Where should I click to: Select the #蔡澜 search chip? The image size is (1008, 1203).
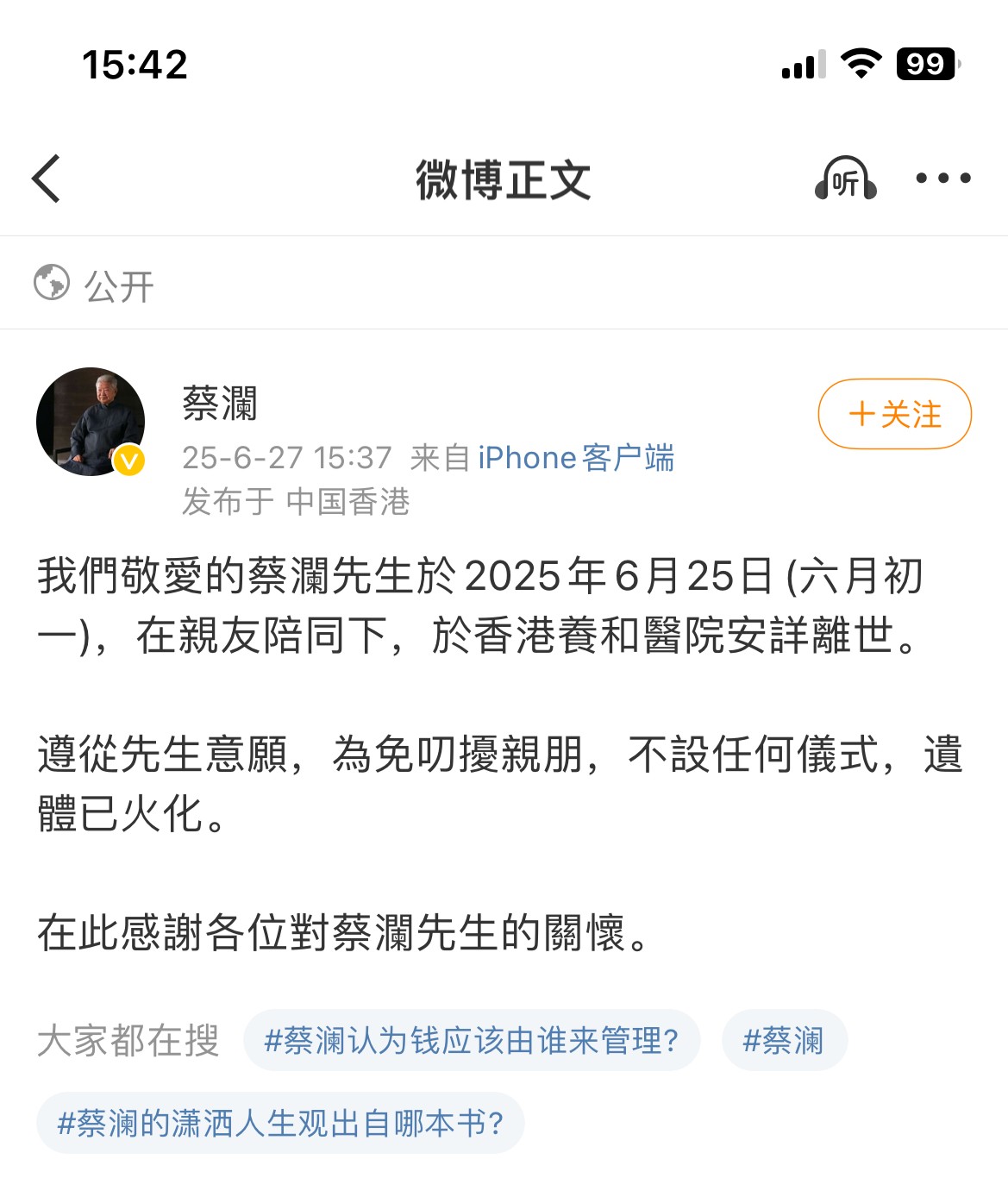[784, 1040]
